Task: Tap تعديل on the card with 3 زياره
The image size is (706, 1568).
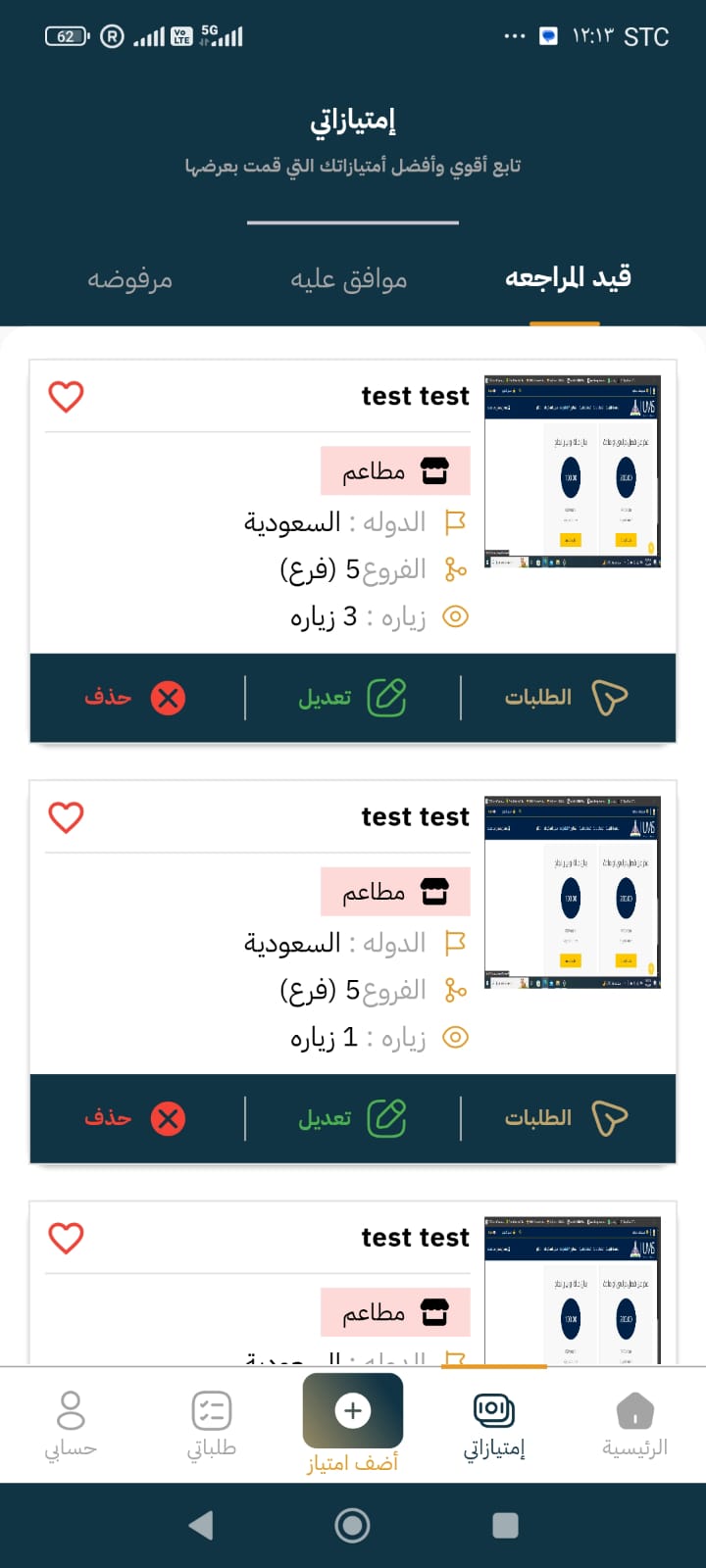Action: click(x=352, y=698)
